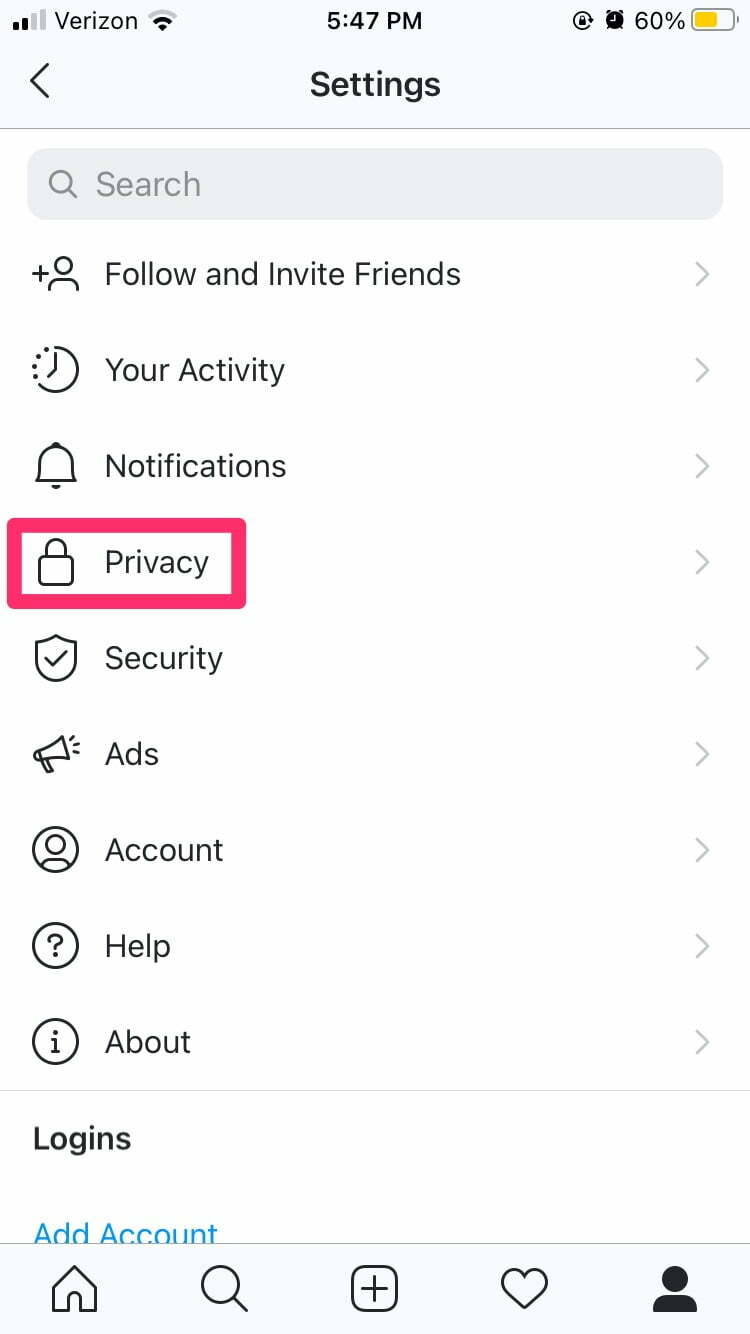The height and width of the screenshot is (1334, 750).
Task: Switch to the Home feed tab
Action: point(75,1289)
